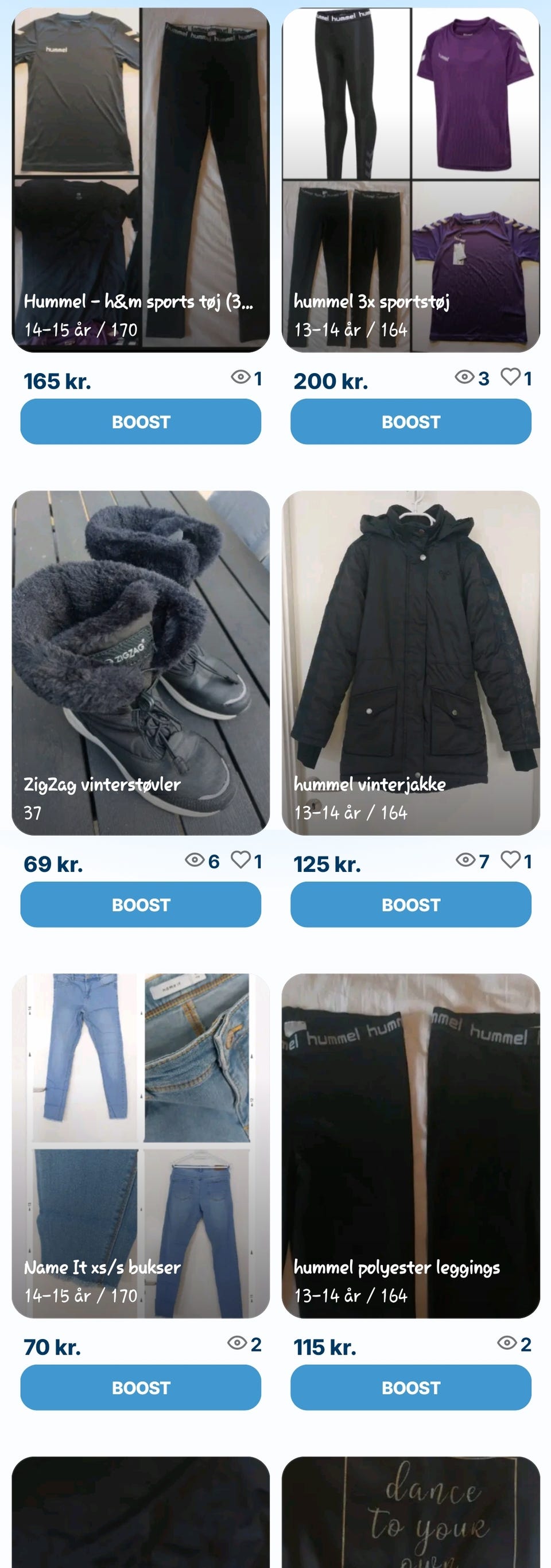Boost the hummel vinterjakke listing
Viewport: 551px width, 1568px height.
pyautogui.click(x=411, y=905)
